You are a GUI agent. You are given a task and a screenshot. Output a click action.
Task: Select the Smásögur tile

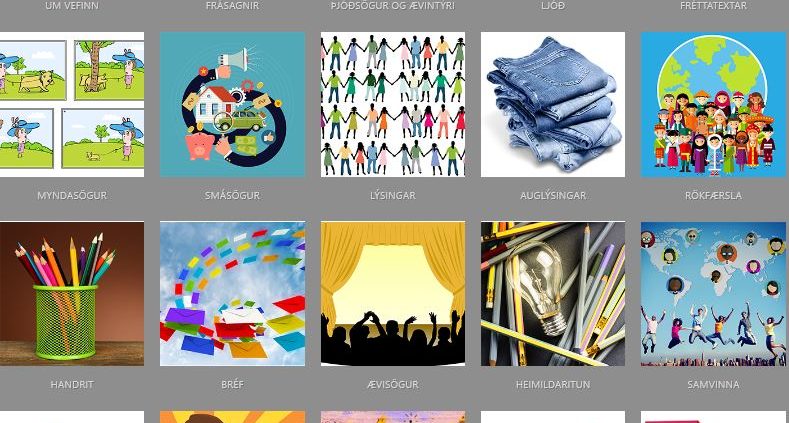232,104
